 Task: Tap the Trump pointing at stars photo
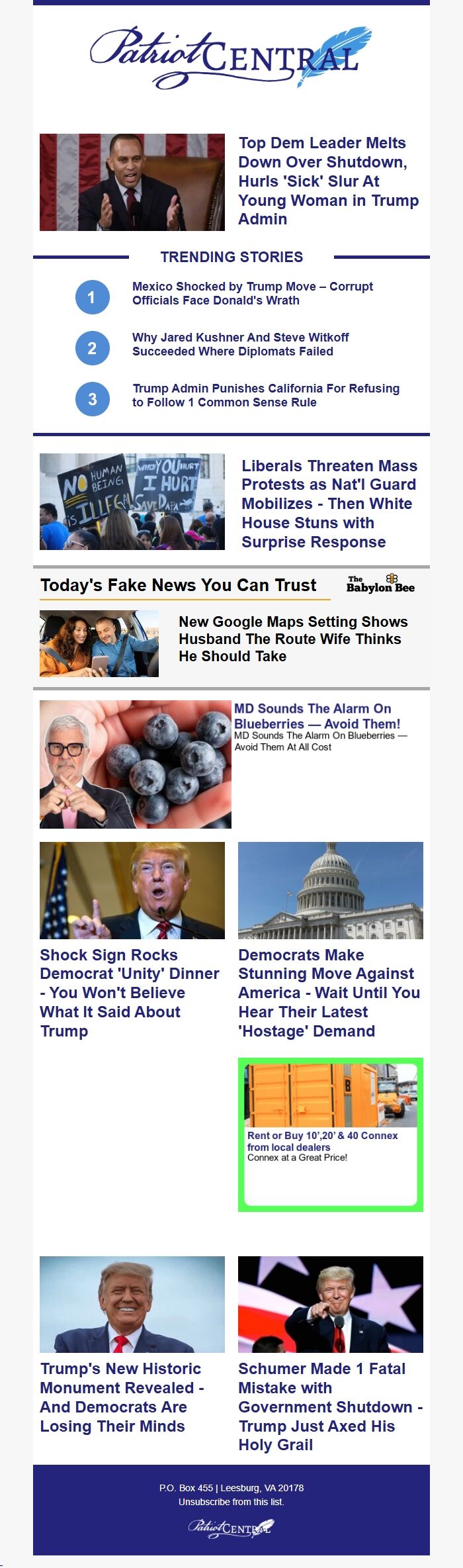point(331,1304)
